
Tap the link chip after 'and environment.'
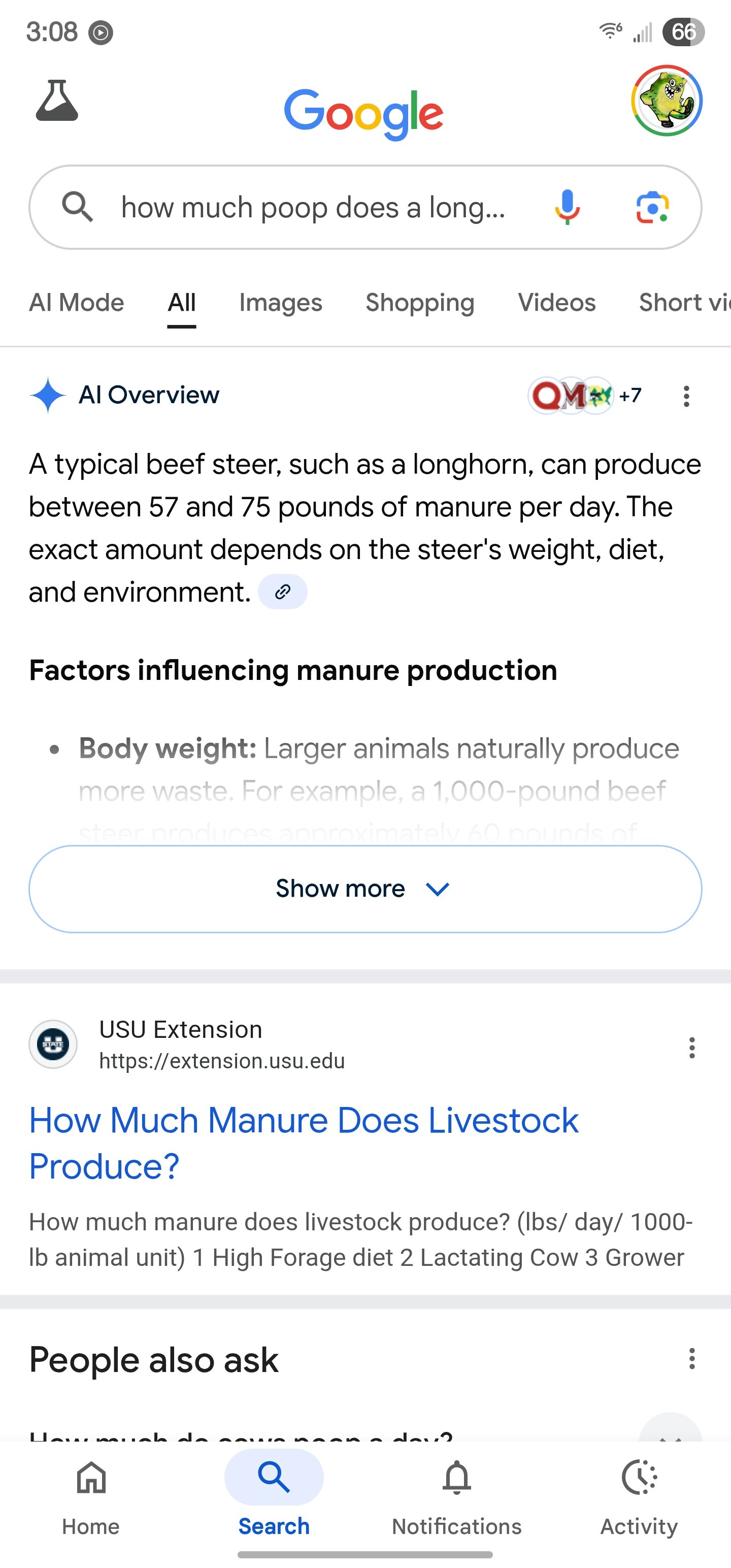pos(282,592)
